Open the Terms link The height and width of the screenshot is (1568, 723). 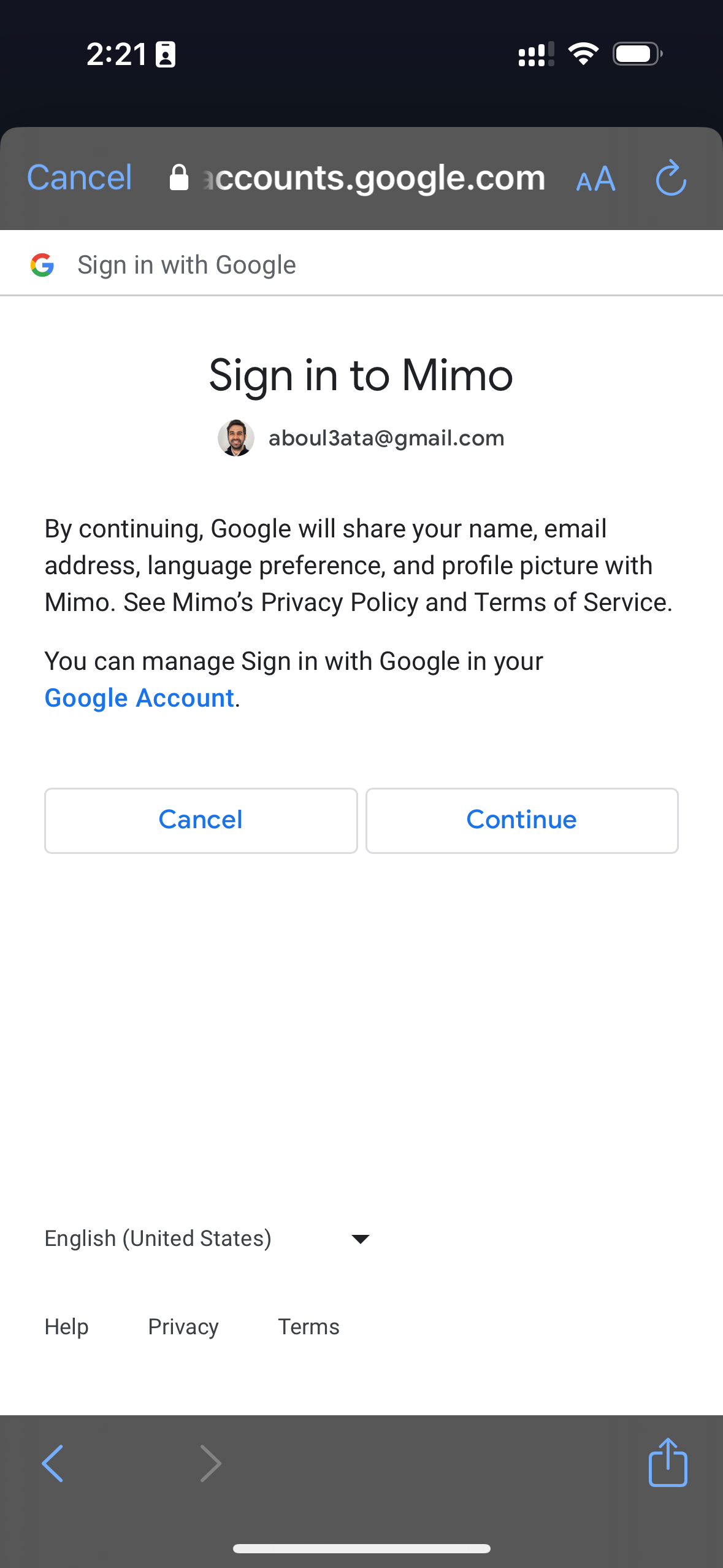(308, 1326)
